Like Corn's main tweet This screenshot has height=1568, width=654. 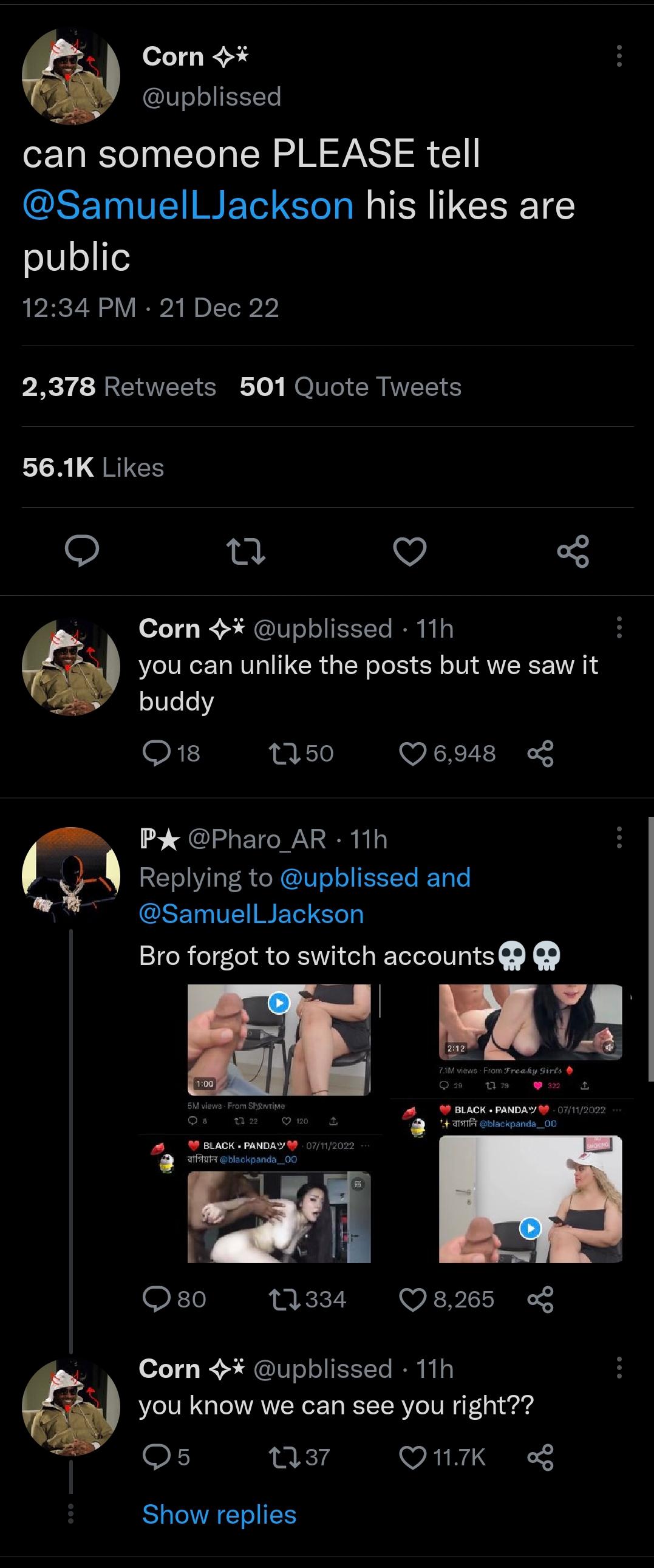(x=409, y=551)
